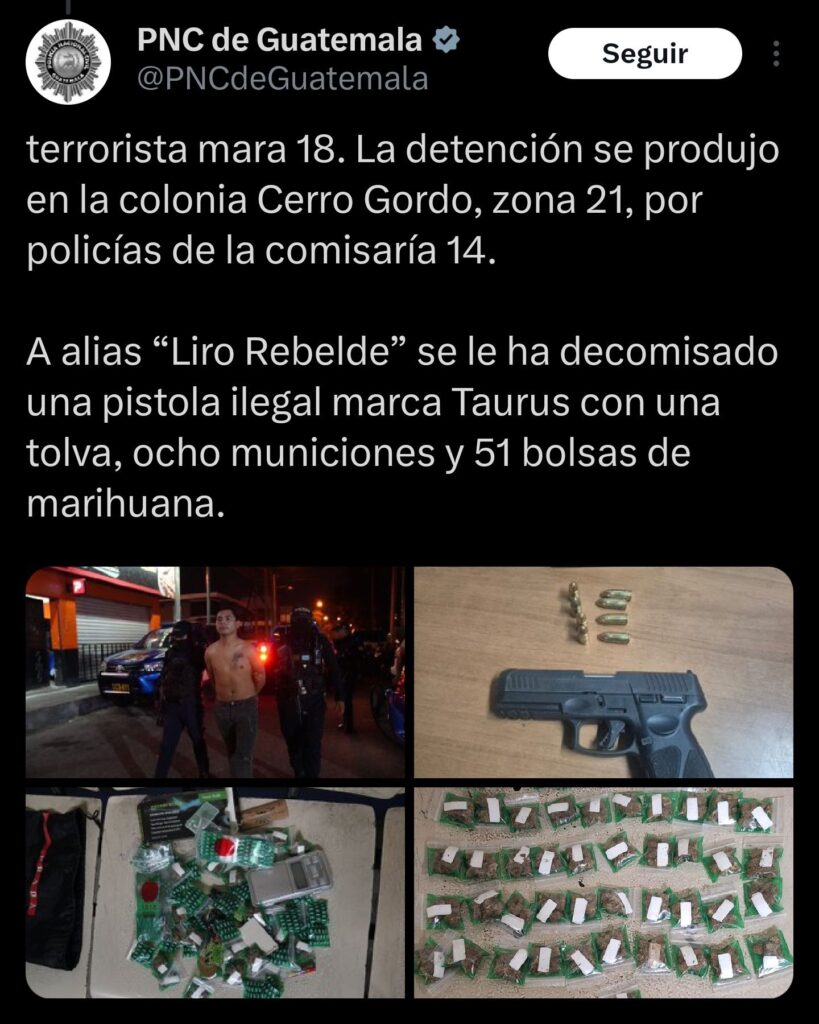Follow PNC de Guatemala with Seguir
Image resolution: width=819 pixels, height=1024 pixels.
645,54
